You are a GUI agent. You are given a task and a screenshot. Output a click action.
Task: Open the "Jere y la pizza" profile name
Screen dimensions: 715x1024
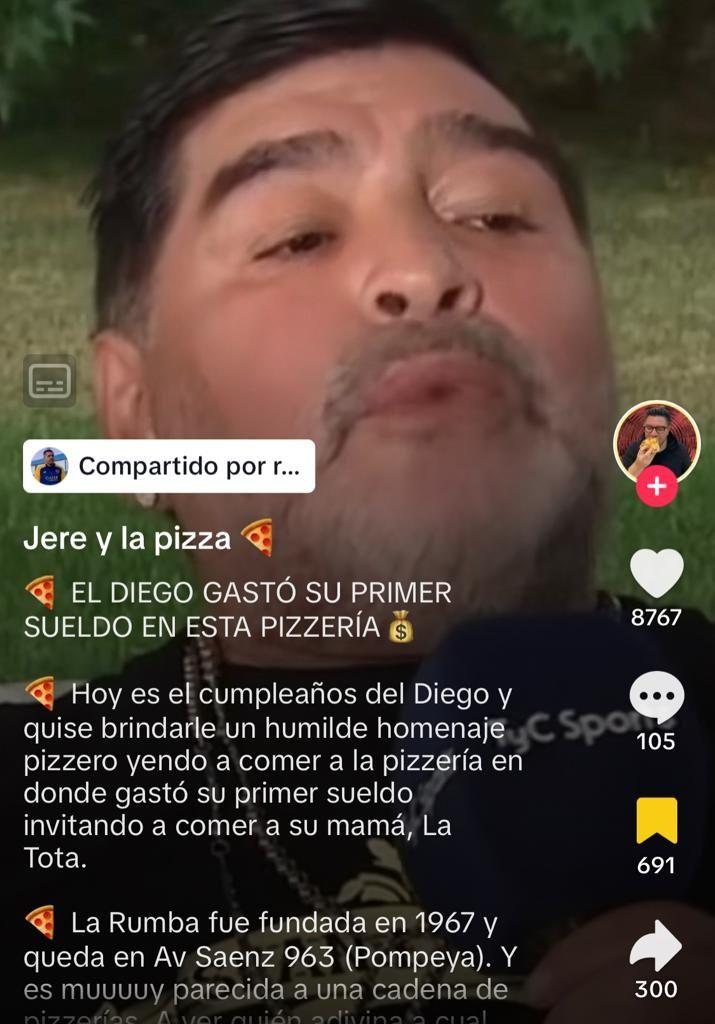pos(127,539)
